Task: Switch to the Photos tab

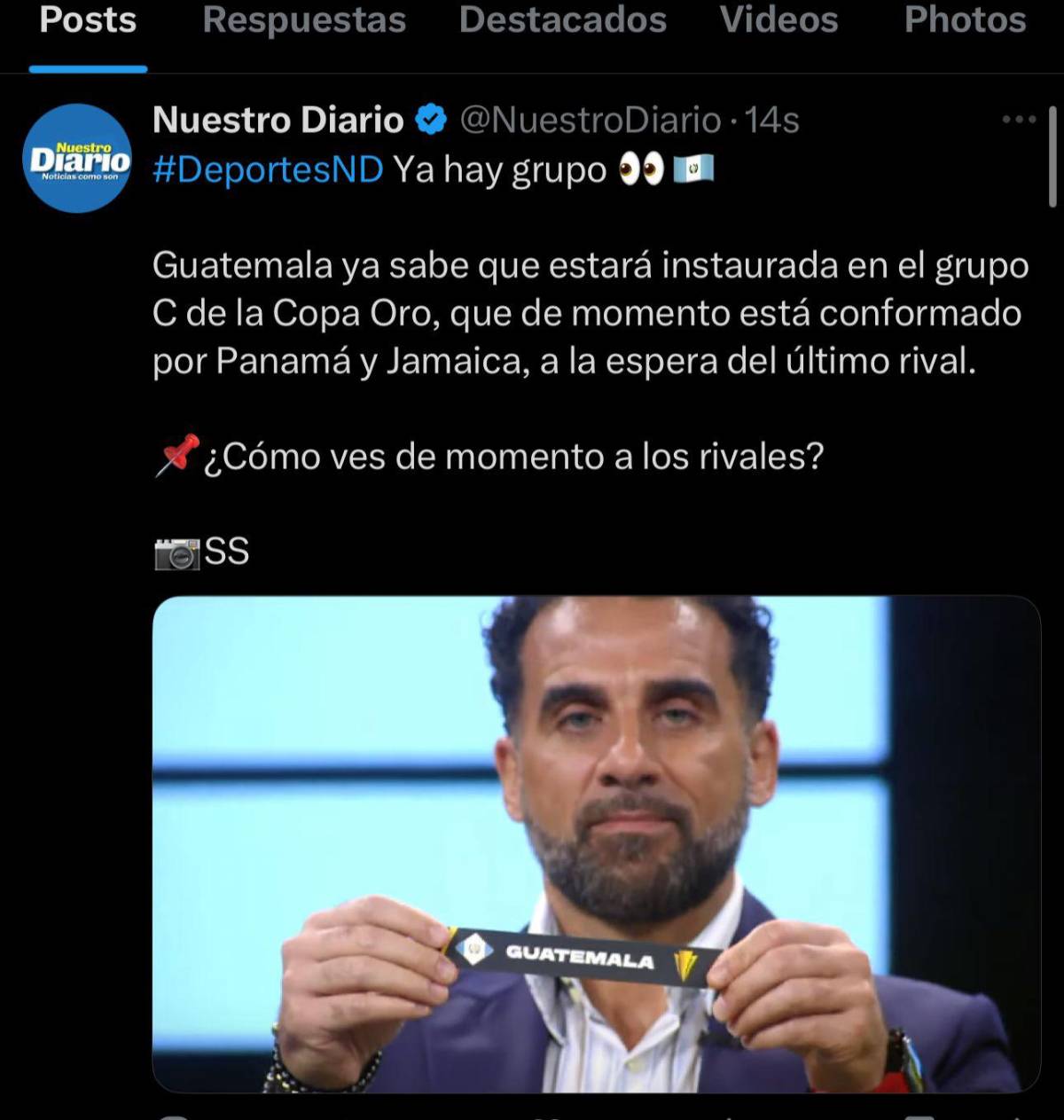Action: tap(964, 20)
